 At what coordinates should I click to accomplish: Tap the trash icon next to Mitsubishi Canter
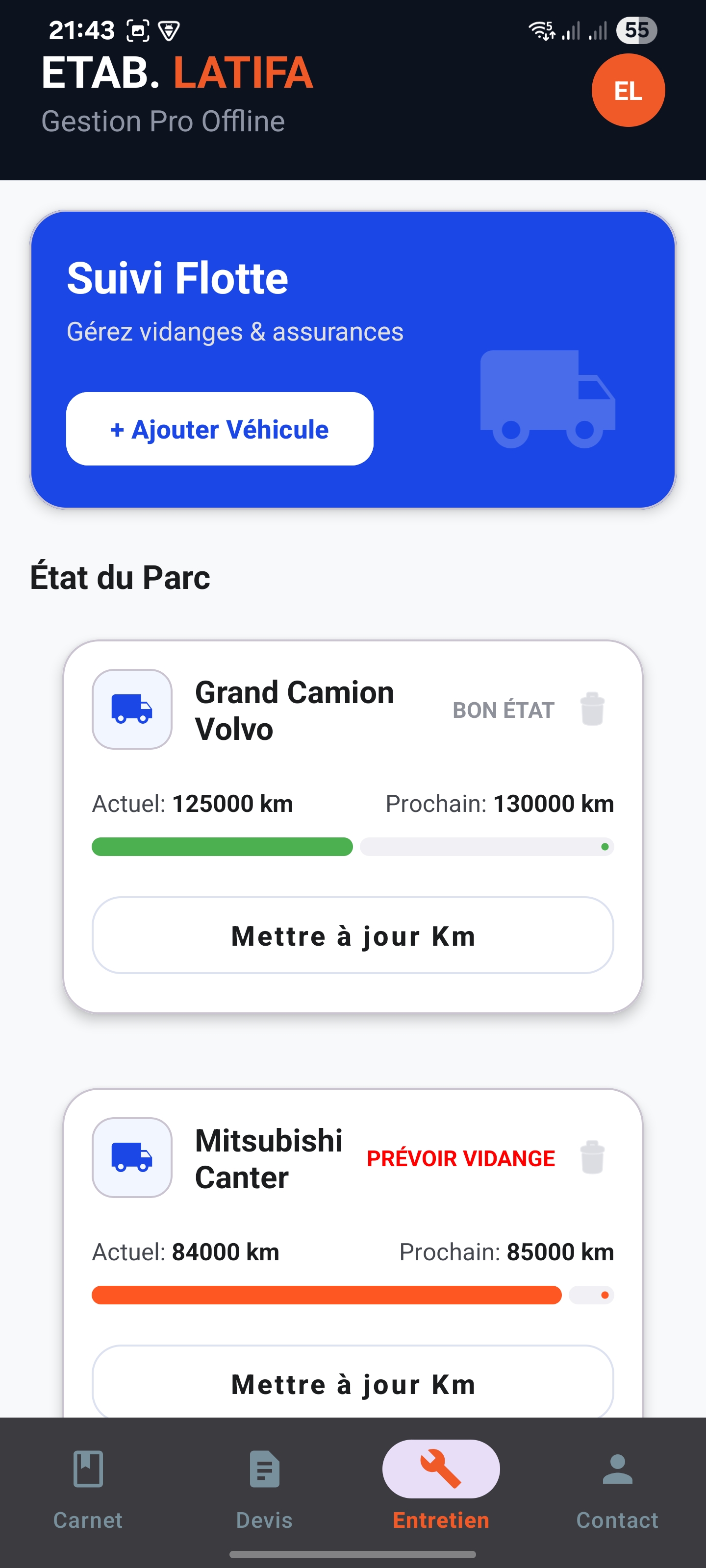591,1158
